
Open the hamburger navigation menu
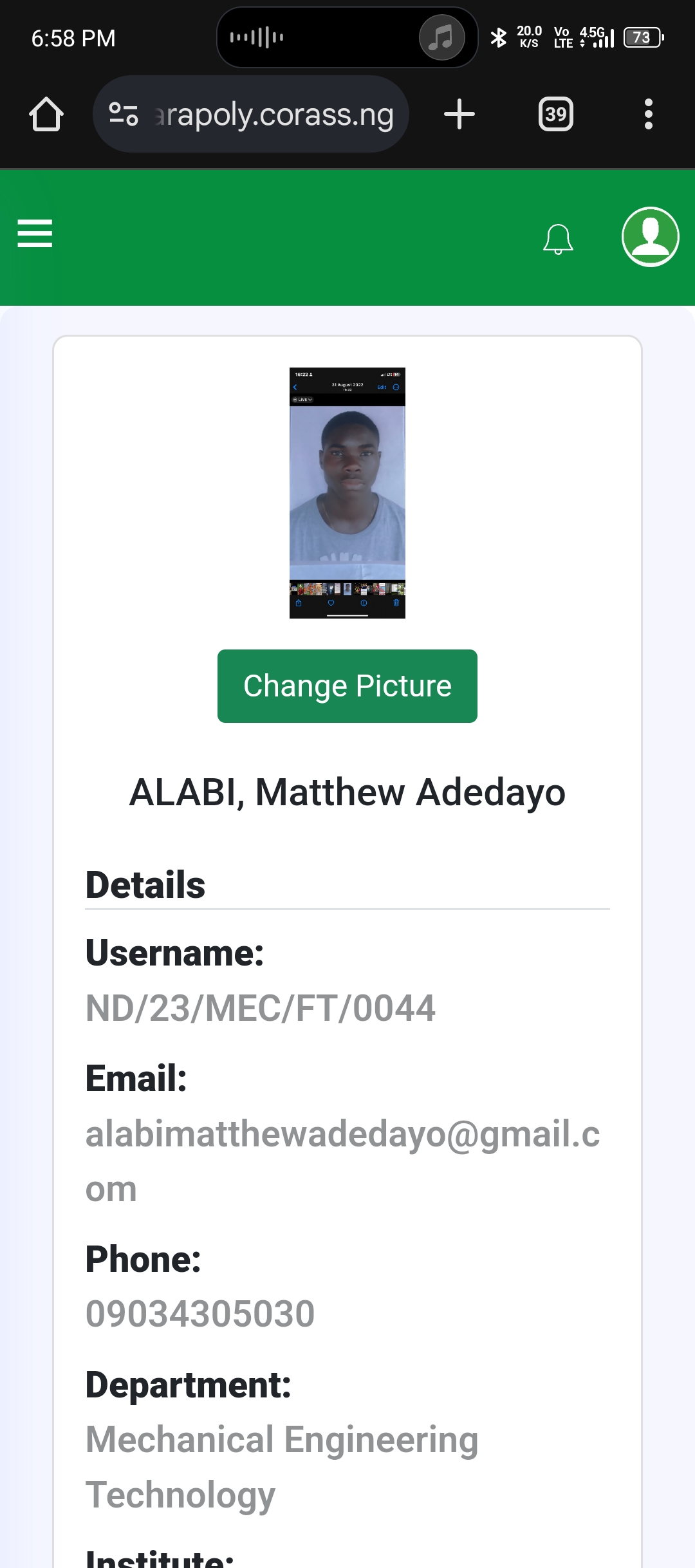(35, 233)
